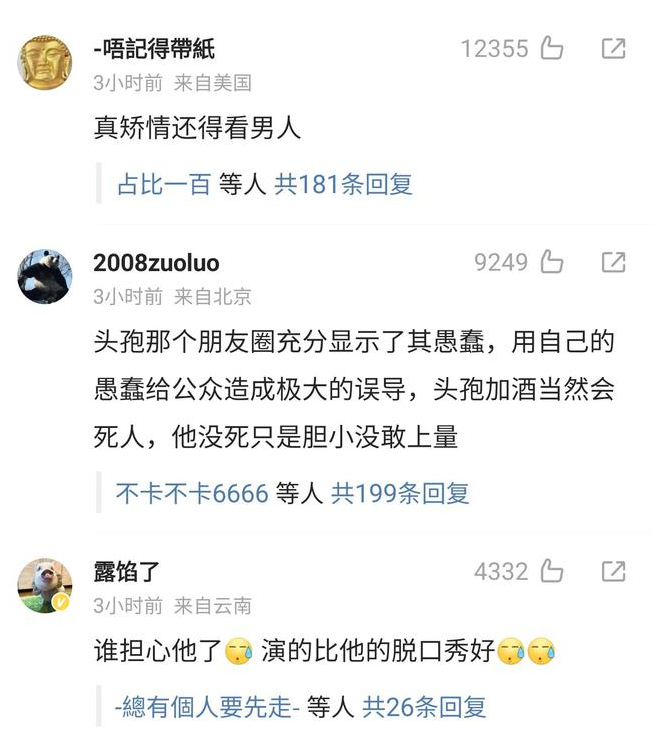Like the comment by -唔記得帶紙
657x745 pixels.
pyautogui.click(x=552, y=48)
